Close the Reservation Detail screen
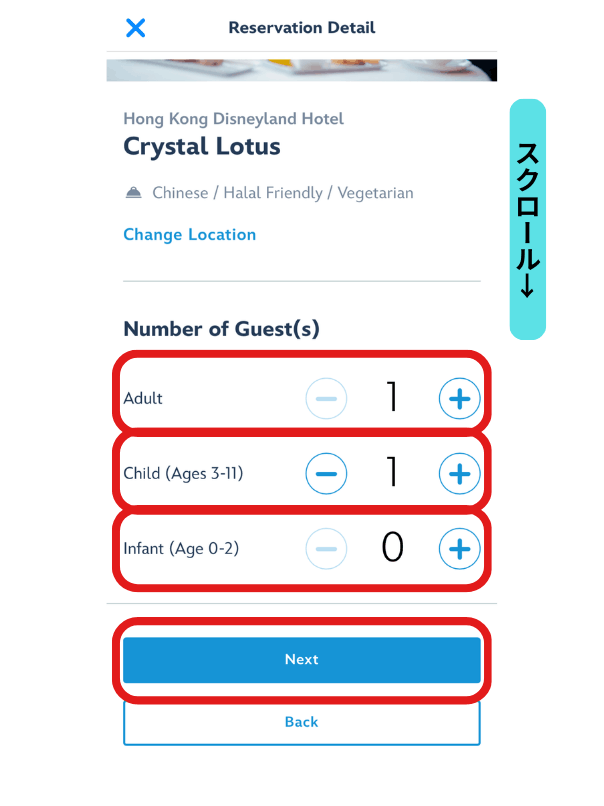The image size is (604, 806). [136, 28]
